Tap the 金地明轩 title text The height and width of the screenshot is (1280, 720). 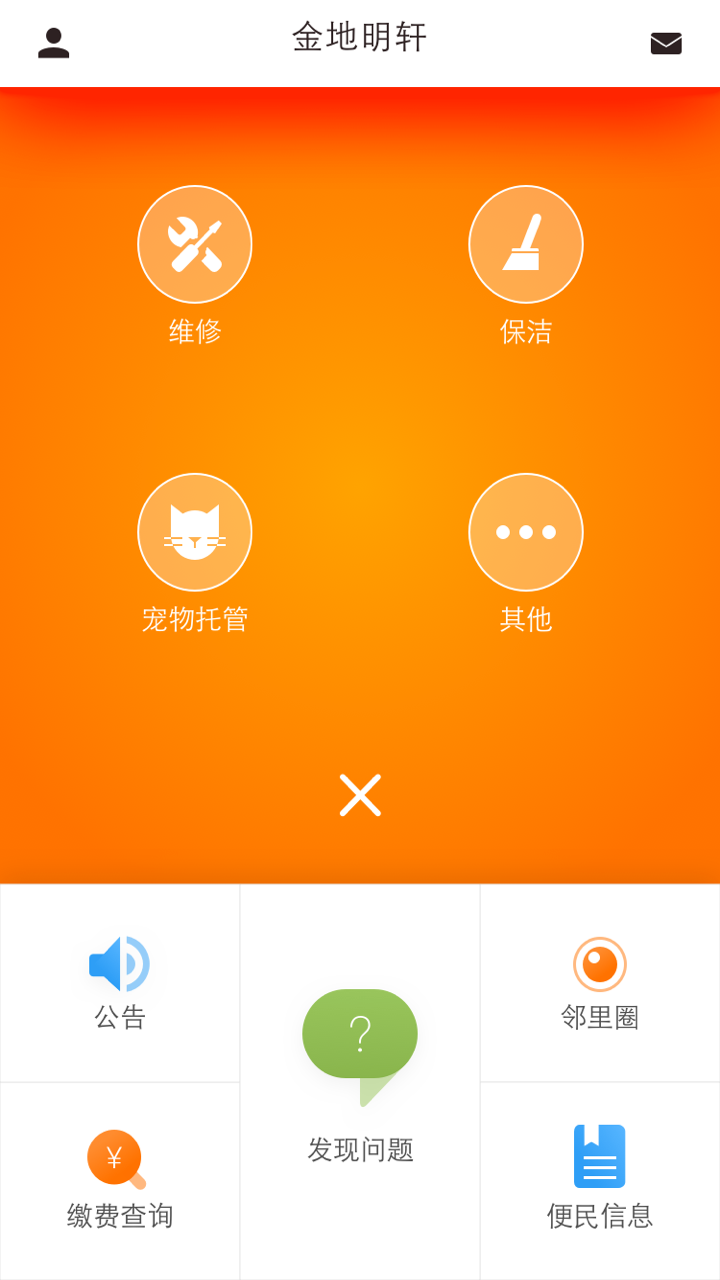pos(360,38)
